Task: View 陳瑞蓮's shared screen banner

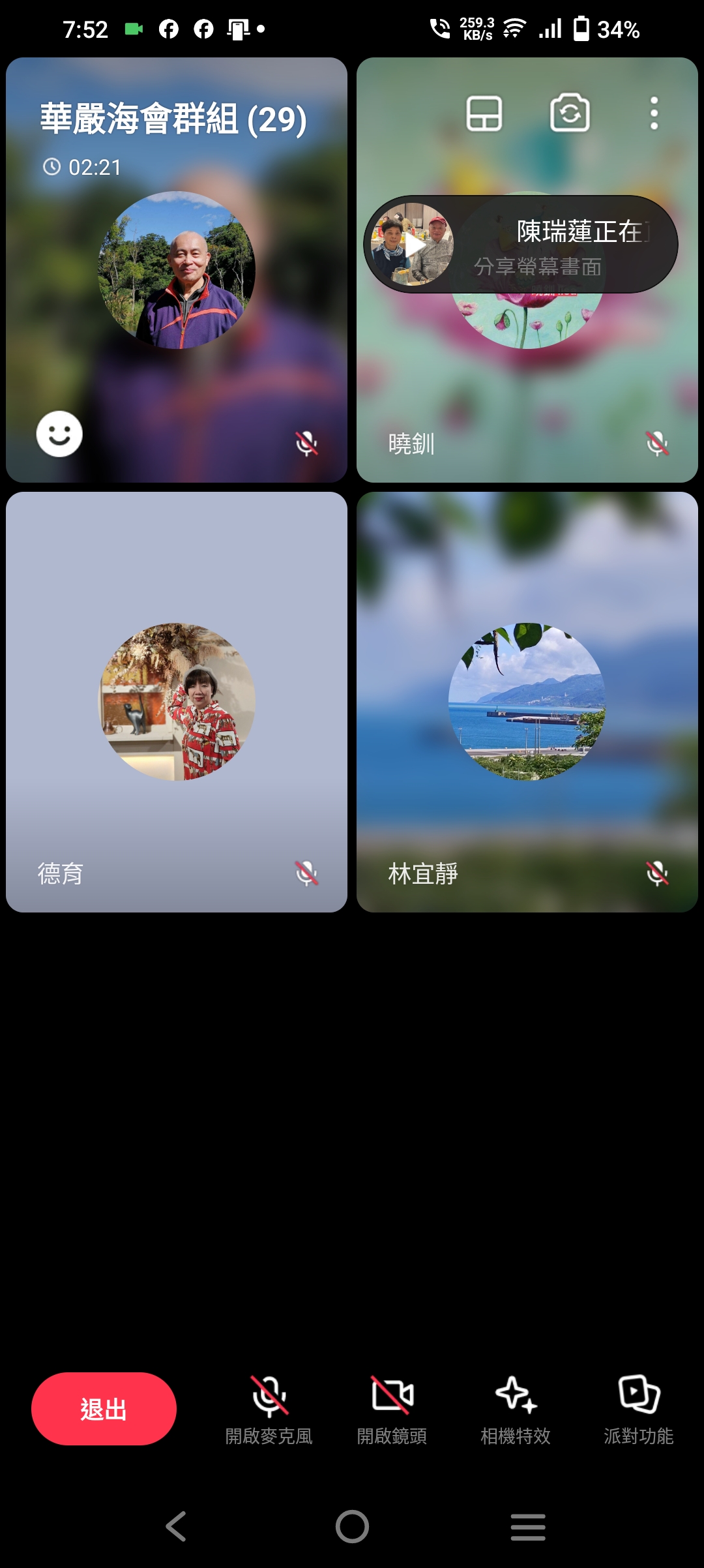Action: click(520, 245)
